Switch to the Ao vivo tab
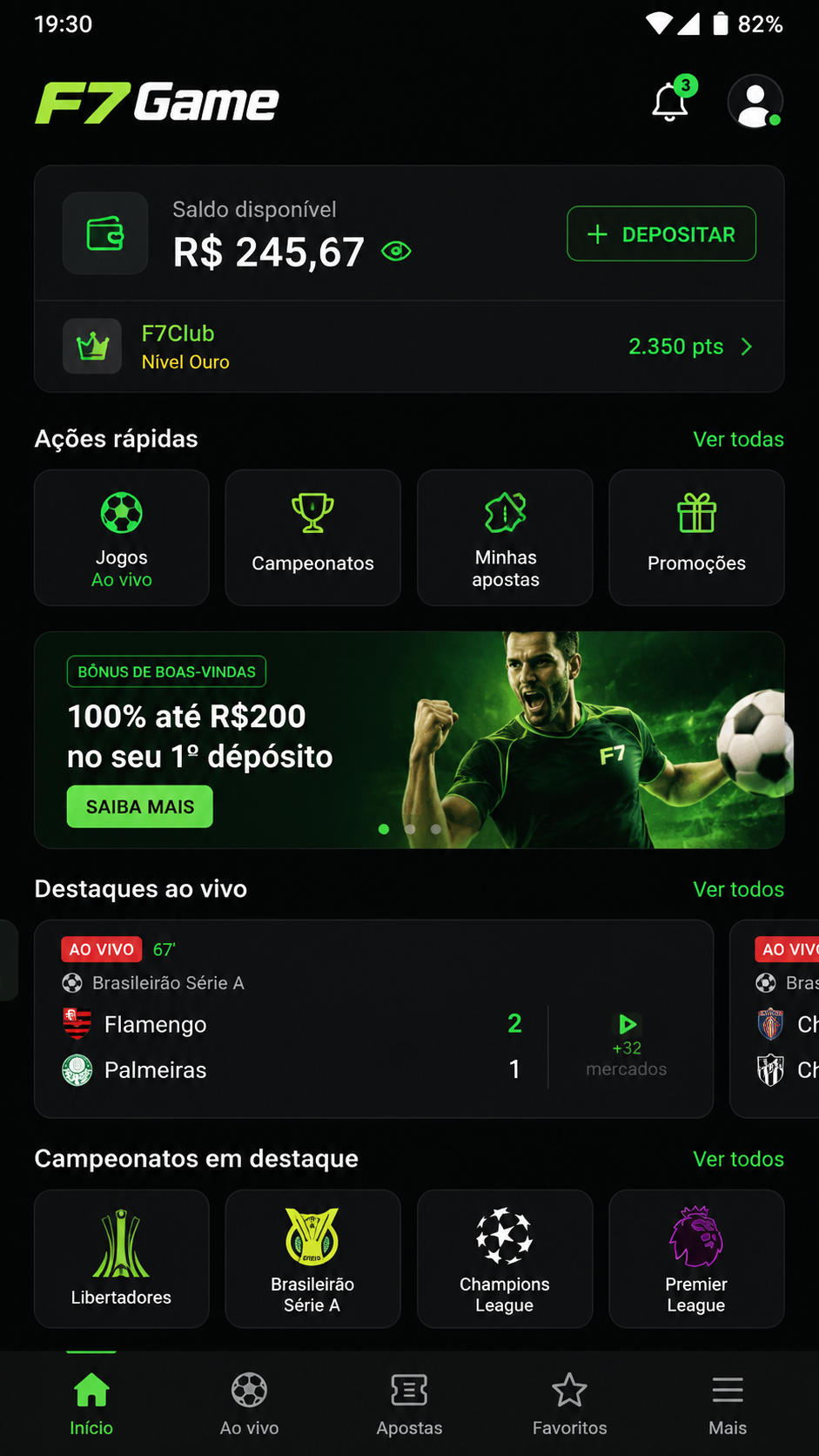Screen dimensions: 819x1456 click(x=249, y=1404)
